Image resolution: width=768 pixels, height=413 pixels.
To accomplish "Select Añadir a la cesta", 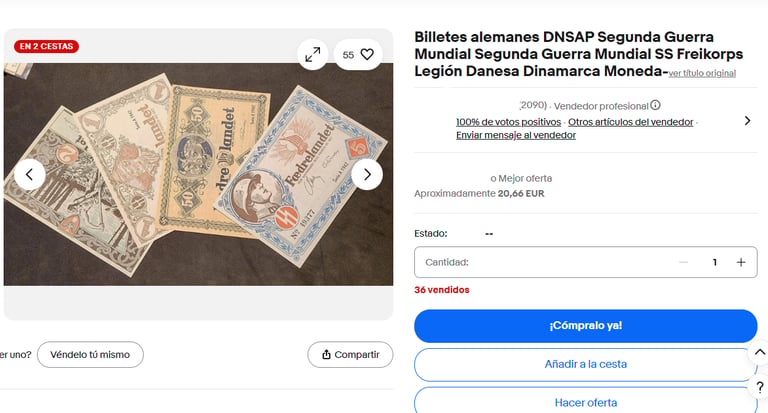I will [585, 364].
